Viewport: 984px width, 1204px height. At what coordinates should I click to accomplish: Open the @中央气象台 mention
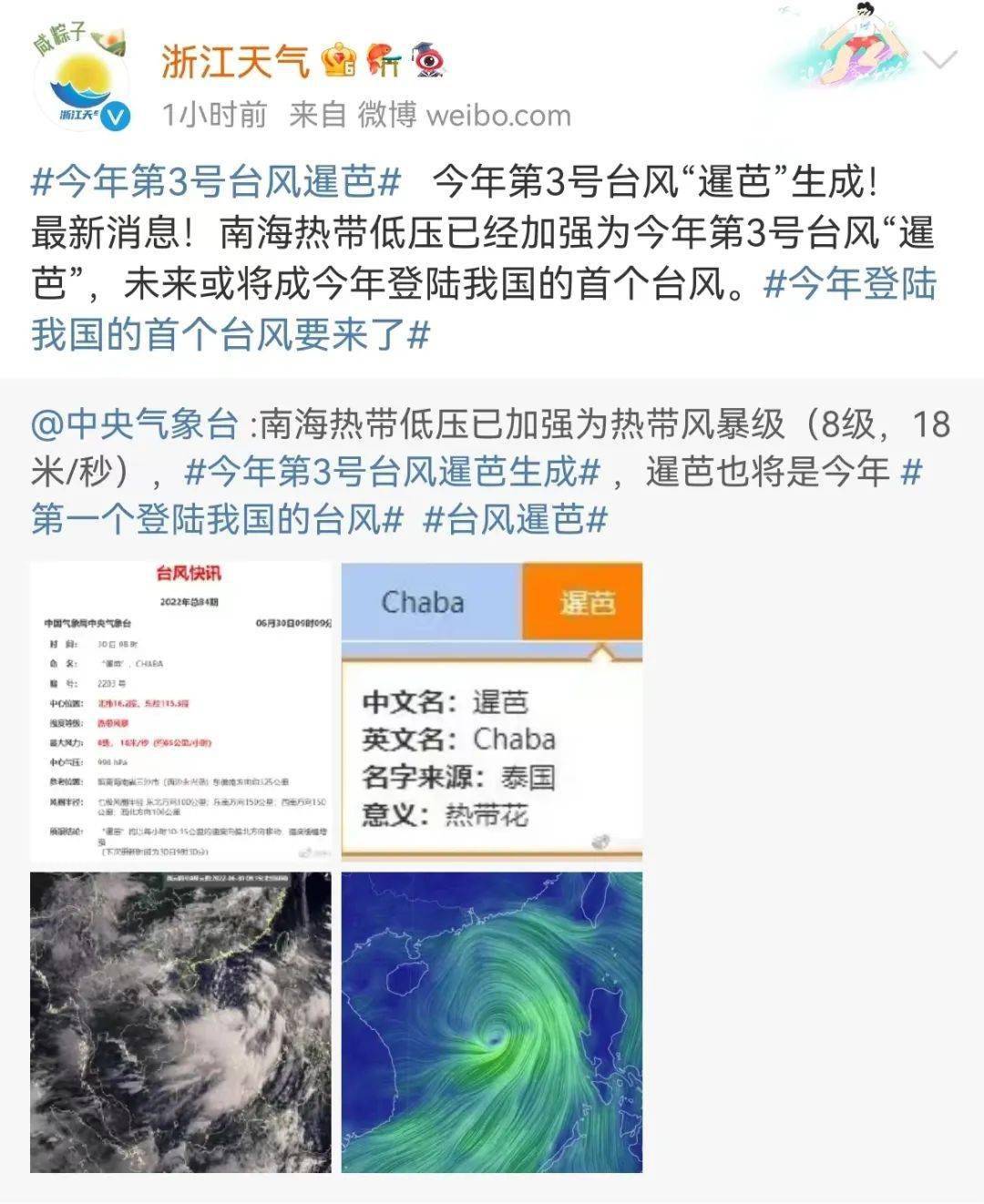coord(134,424)
